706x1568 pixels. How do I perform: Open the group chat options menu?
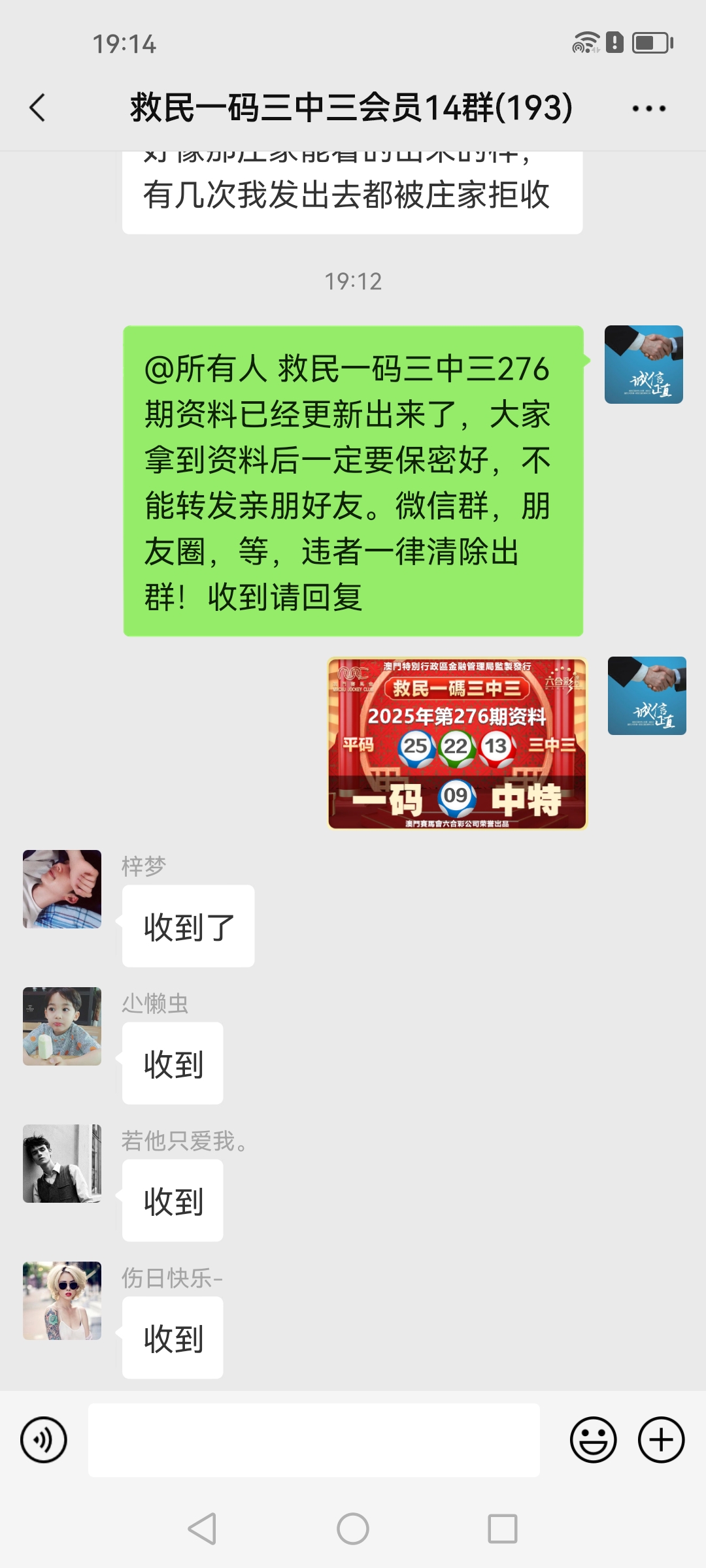tap(648, 108)
